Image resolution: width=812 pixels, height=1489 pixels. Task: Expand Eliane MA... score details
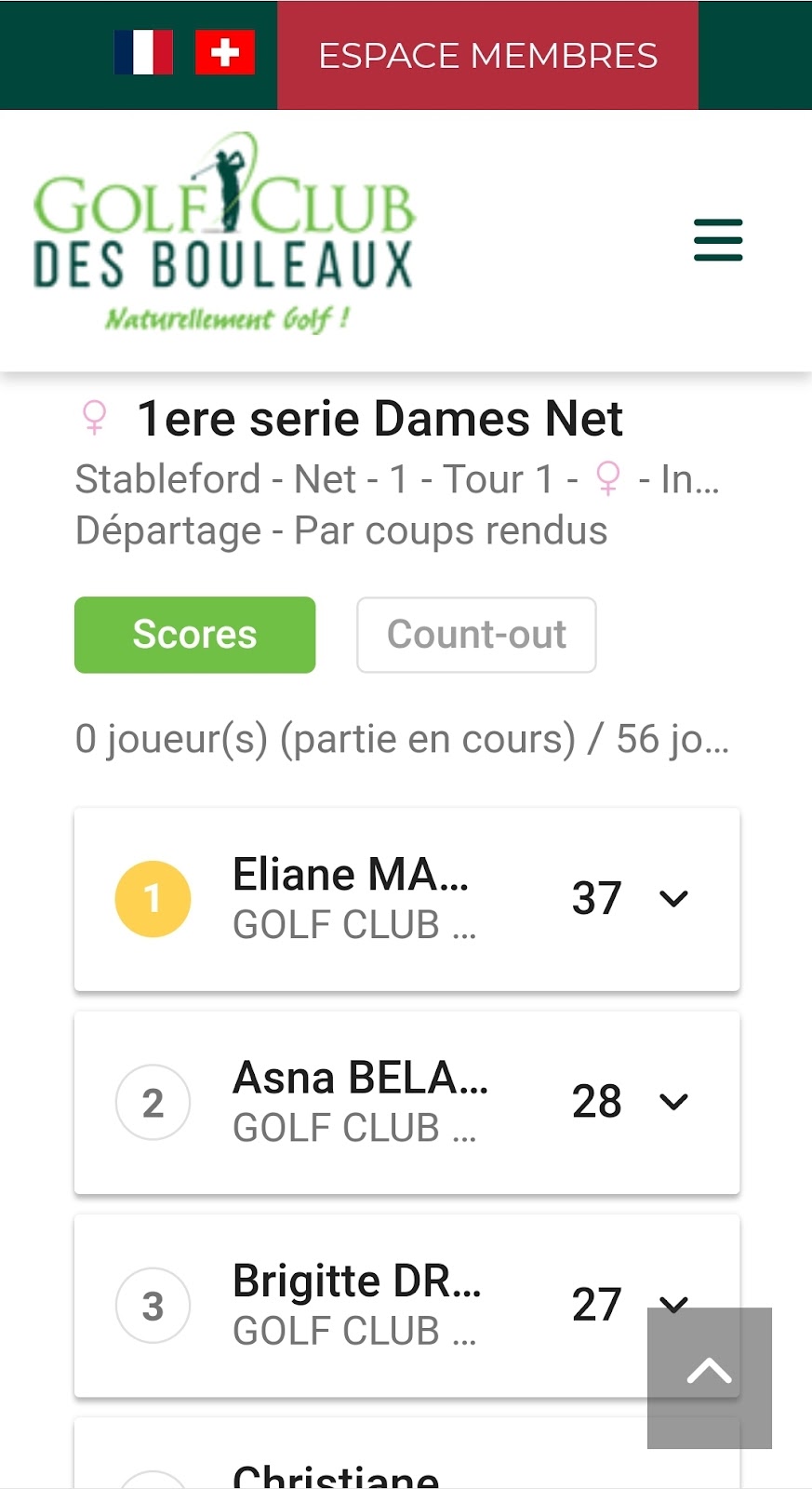[x=673, y=899]
